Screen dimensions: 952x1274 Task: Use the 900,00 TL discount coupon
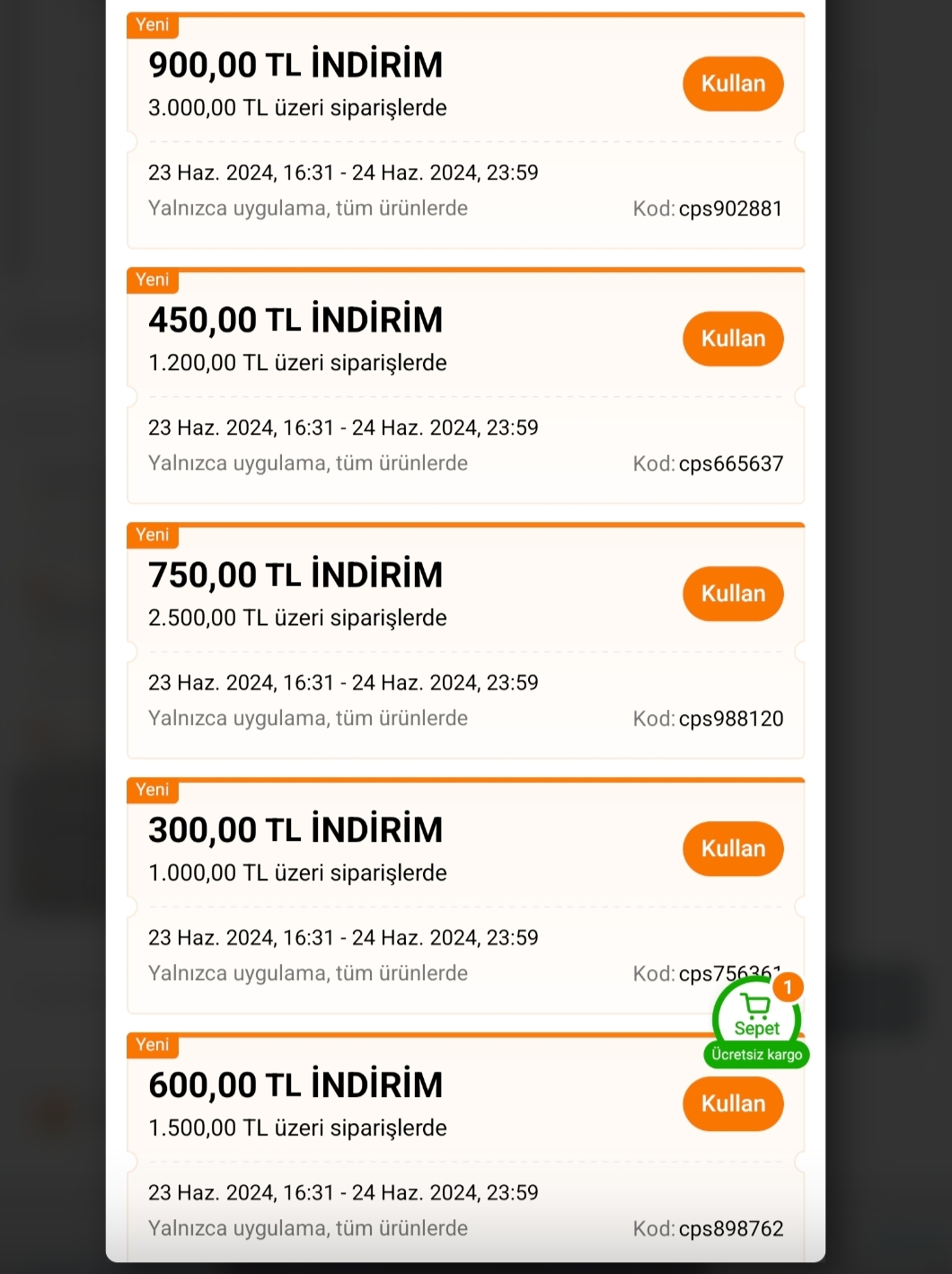tap(733, 84)
